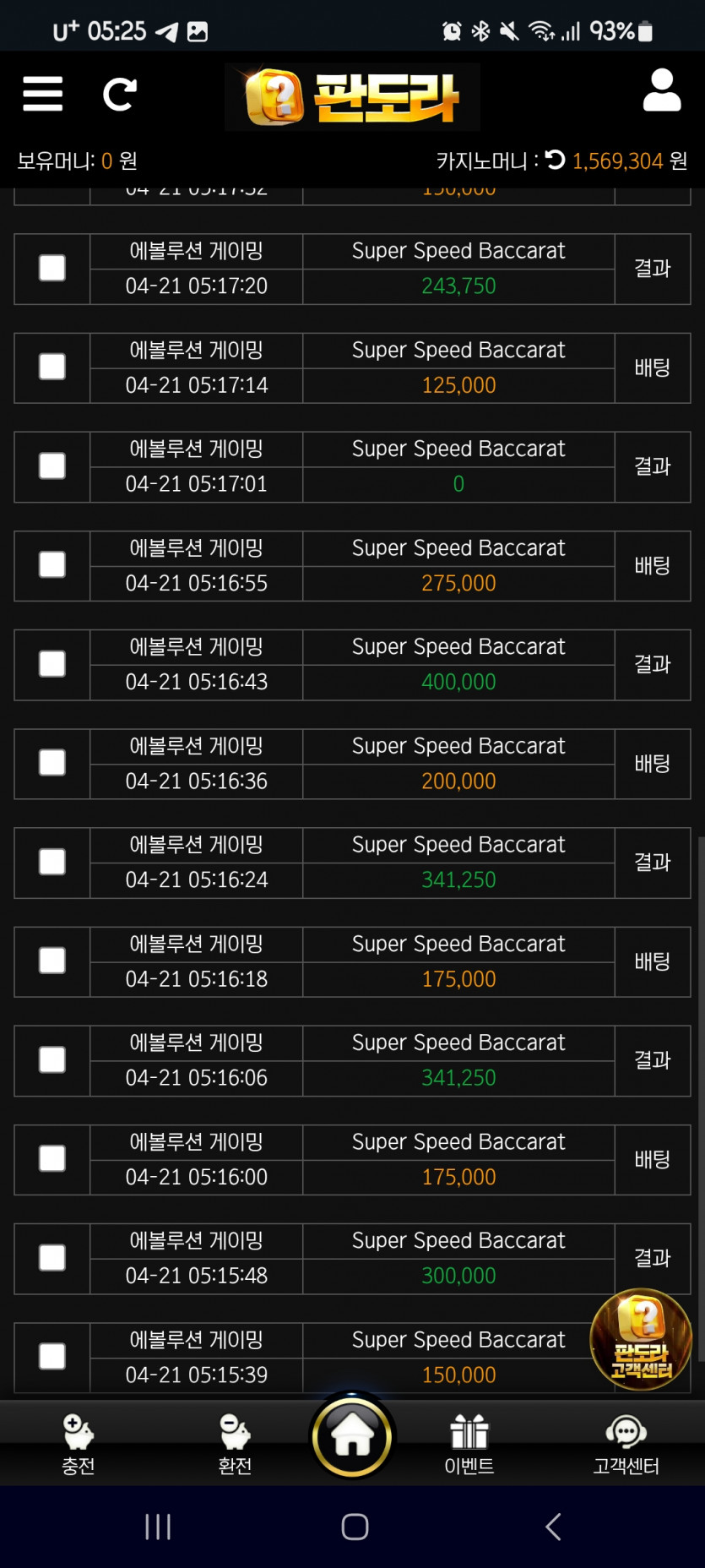Go to the home button
Image resolution: width=705 pixels, height=1568 pixels.
point(352,1435)
